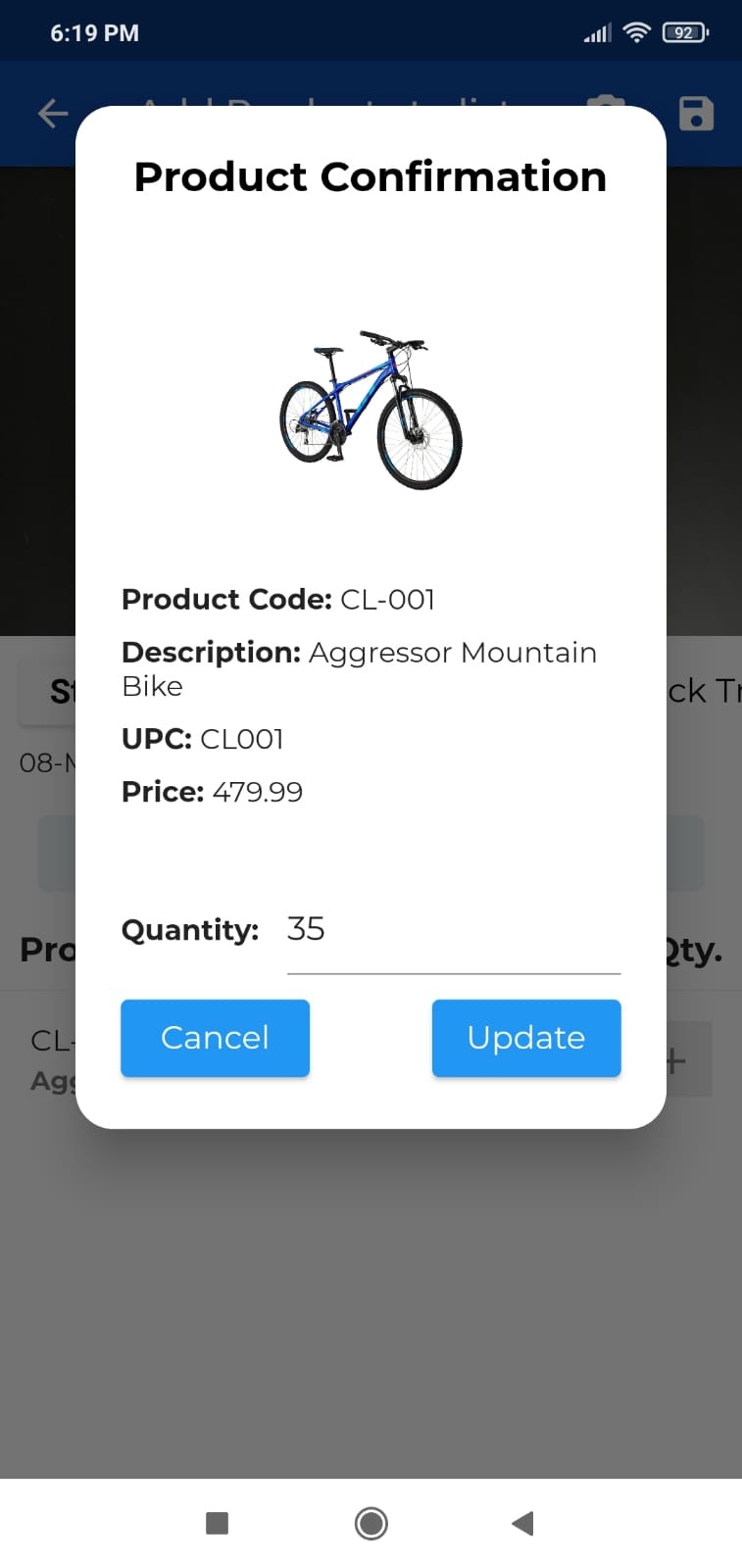742x1568 pixels.
Task: Edit the Quantity field showing 35
Action: pyautogui.click(x=452, y=930)
